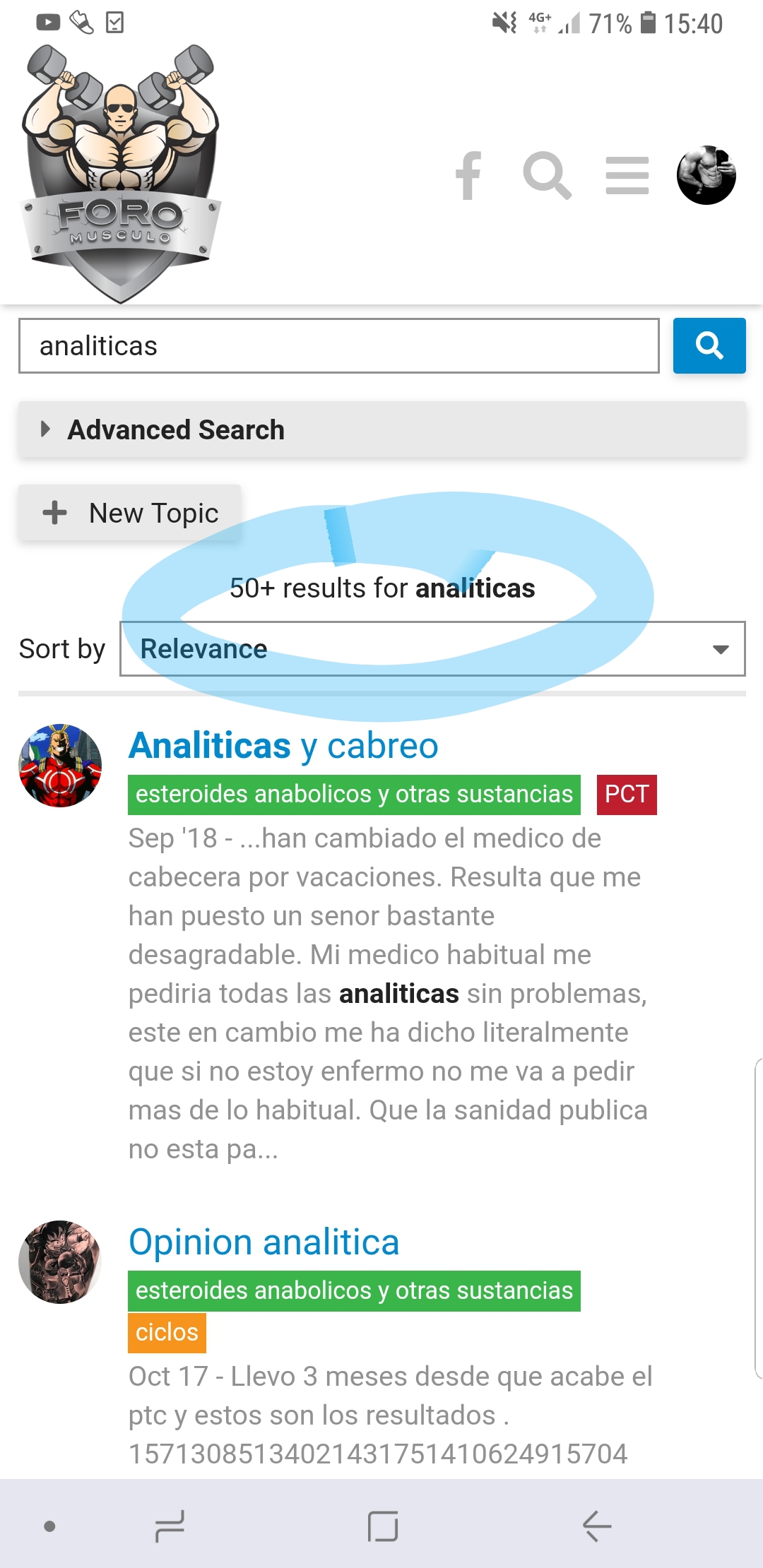Image resolution: width=763 pixels, height=1568 pixels.
Task: Tap the system back button
Action: click(597, 1526)
